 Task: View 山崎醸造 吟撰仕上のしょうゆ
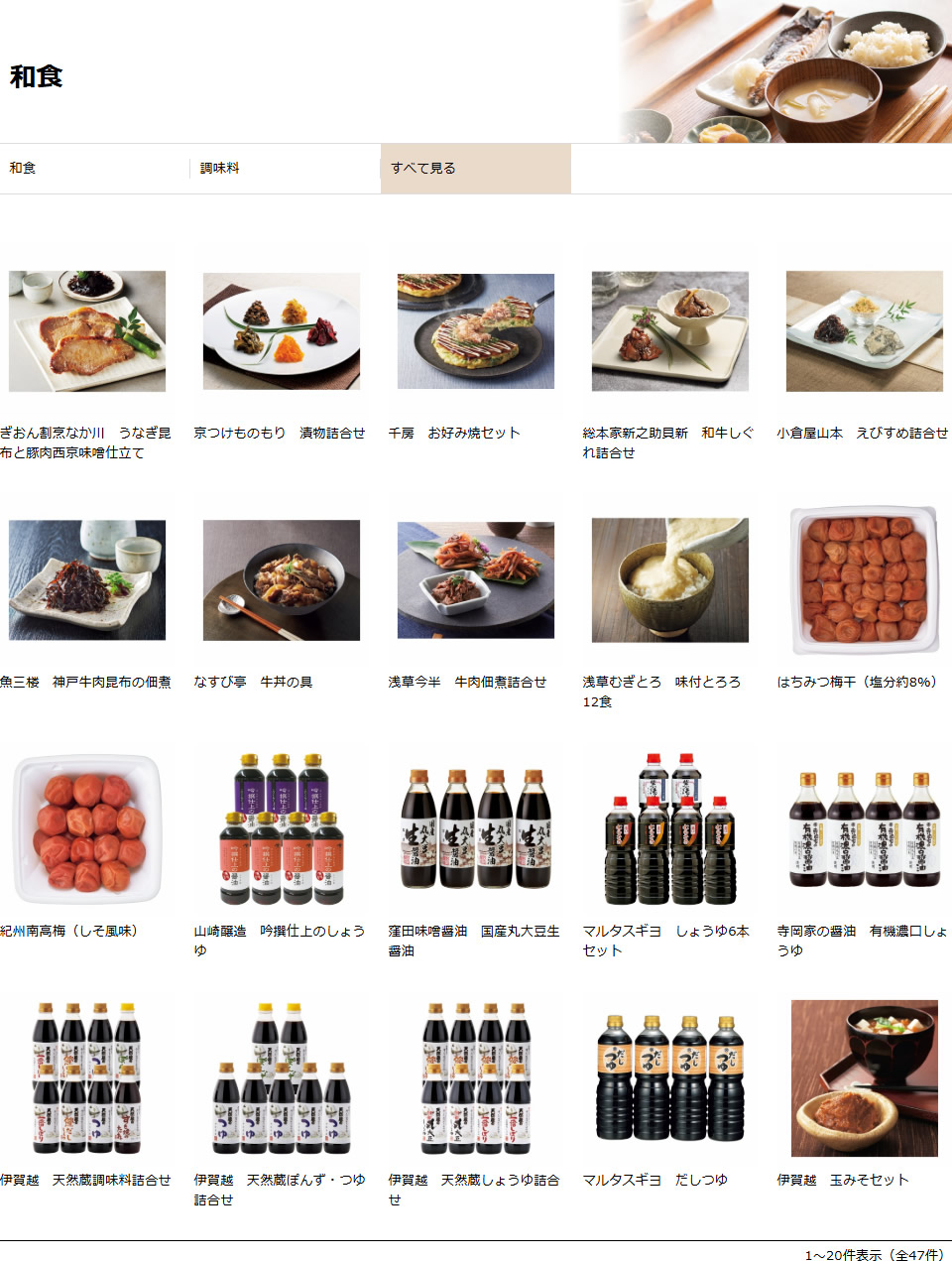tap(281, 829)
